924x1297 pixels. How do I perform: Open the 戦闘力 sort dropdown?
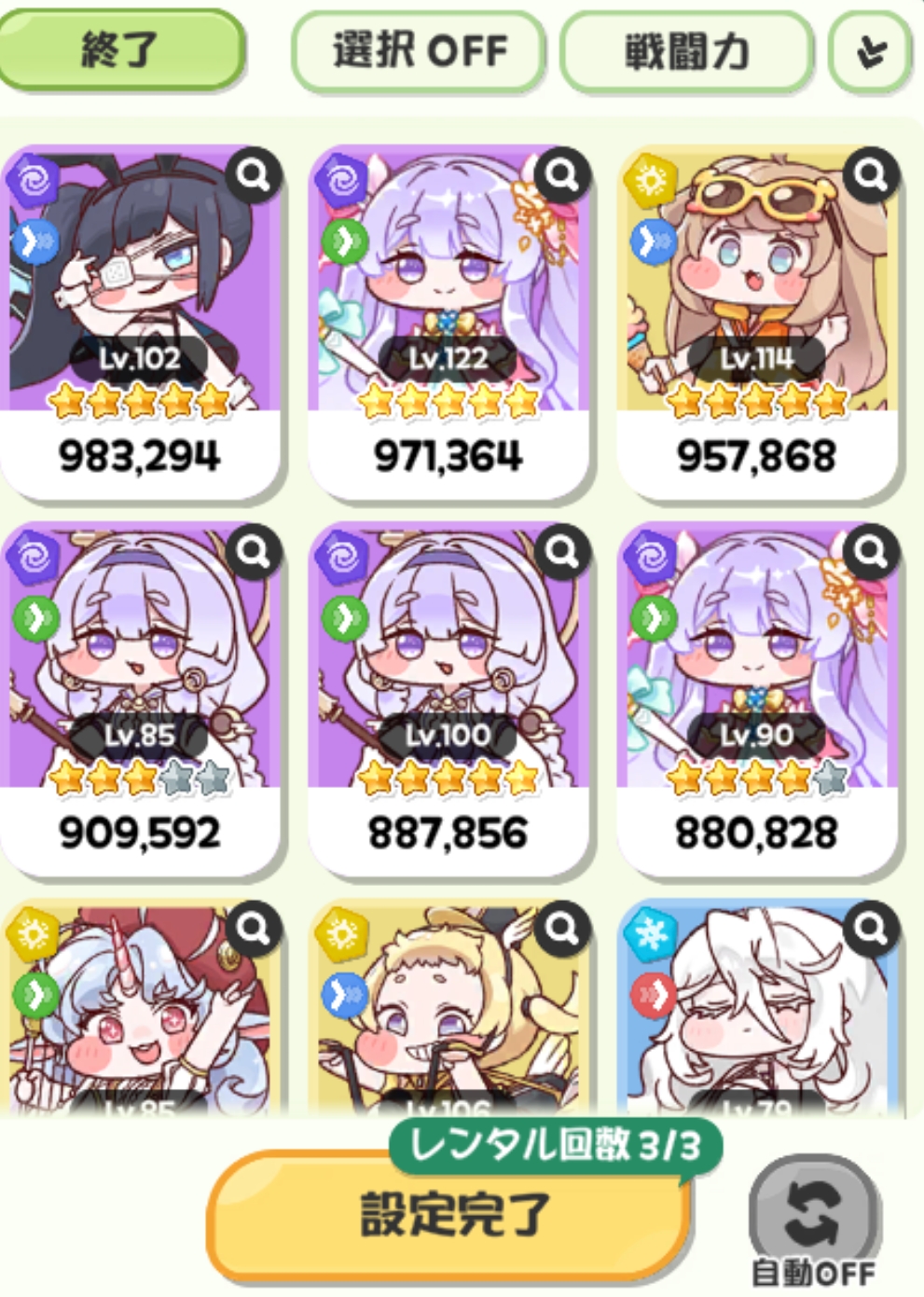click(x=686, y=51)
